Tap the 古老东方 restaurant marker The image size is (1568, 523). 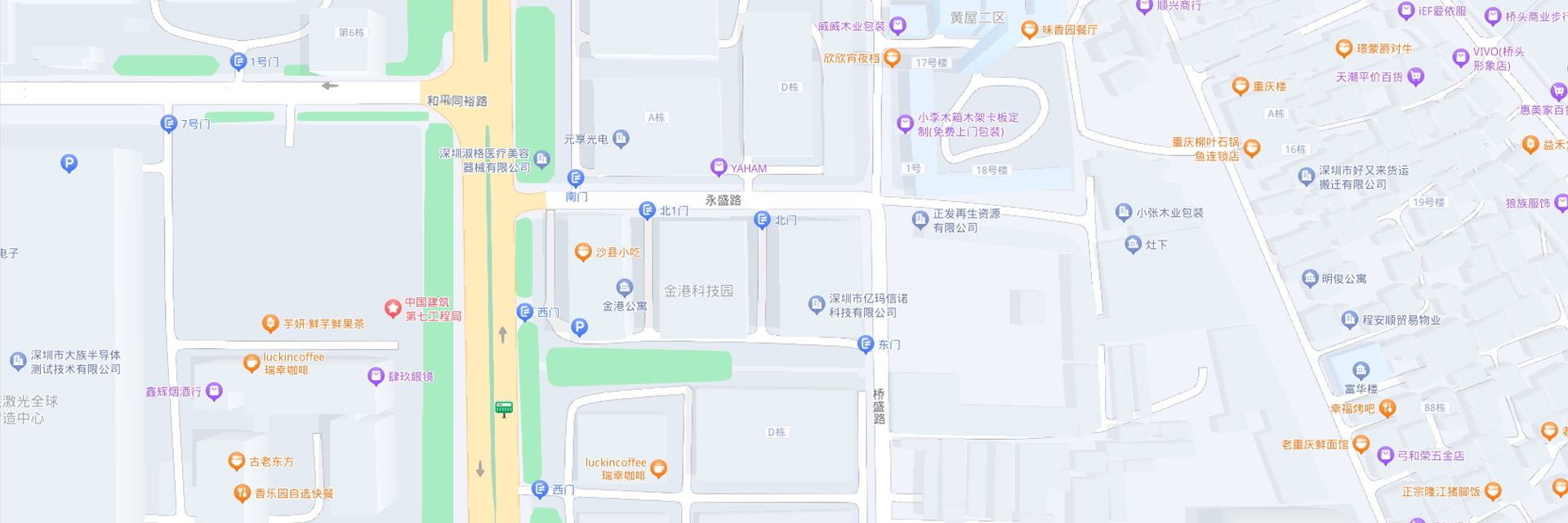point(236,461)
